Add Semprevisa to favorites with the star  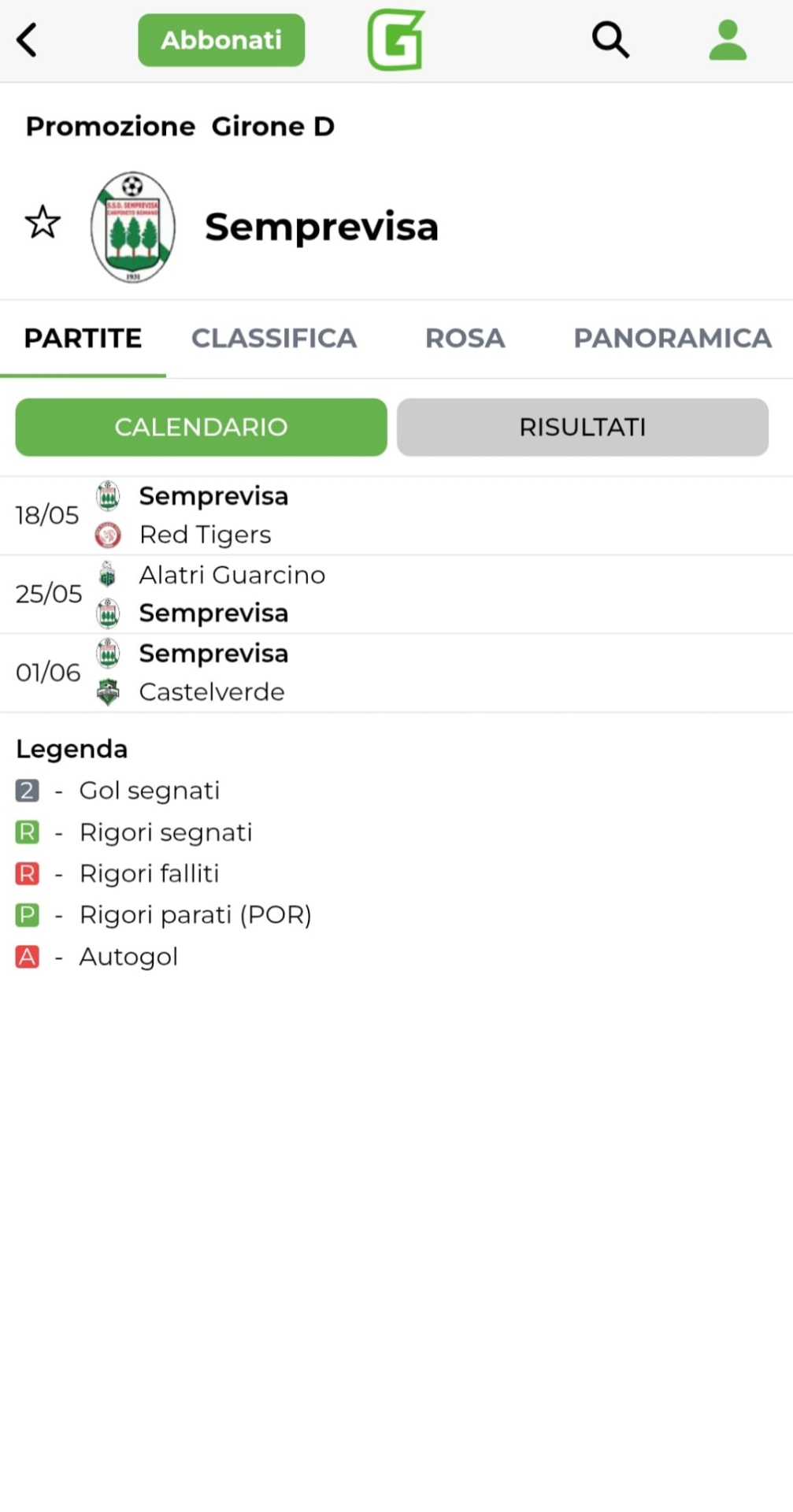tap(43, 223)
